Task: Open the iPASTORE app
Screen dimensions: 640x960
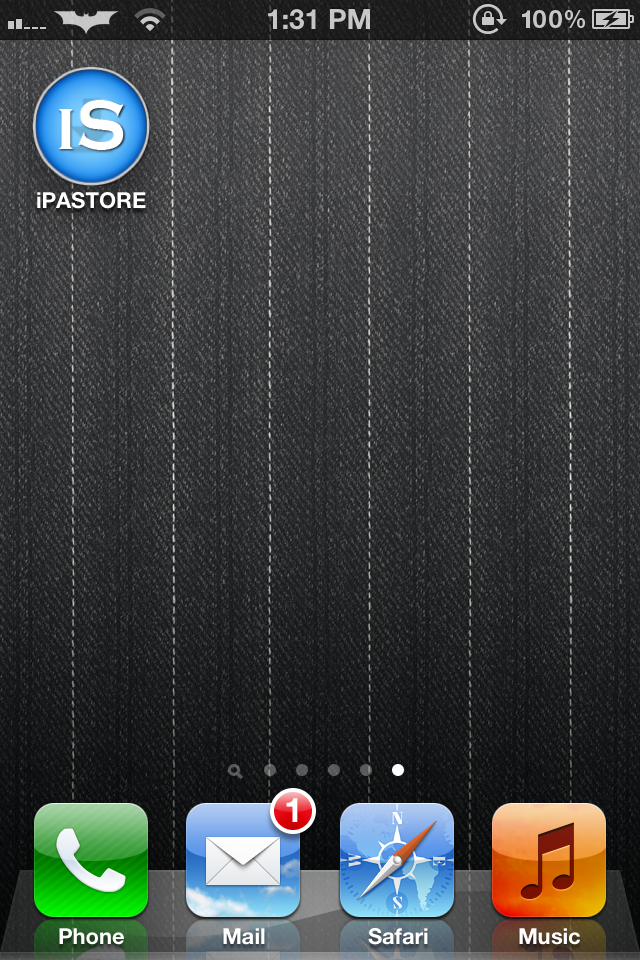Action: tap(91, 128)
